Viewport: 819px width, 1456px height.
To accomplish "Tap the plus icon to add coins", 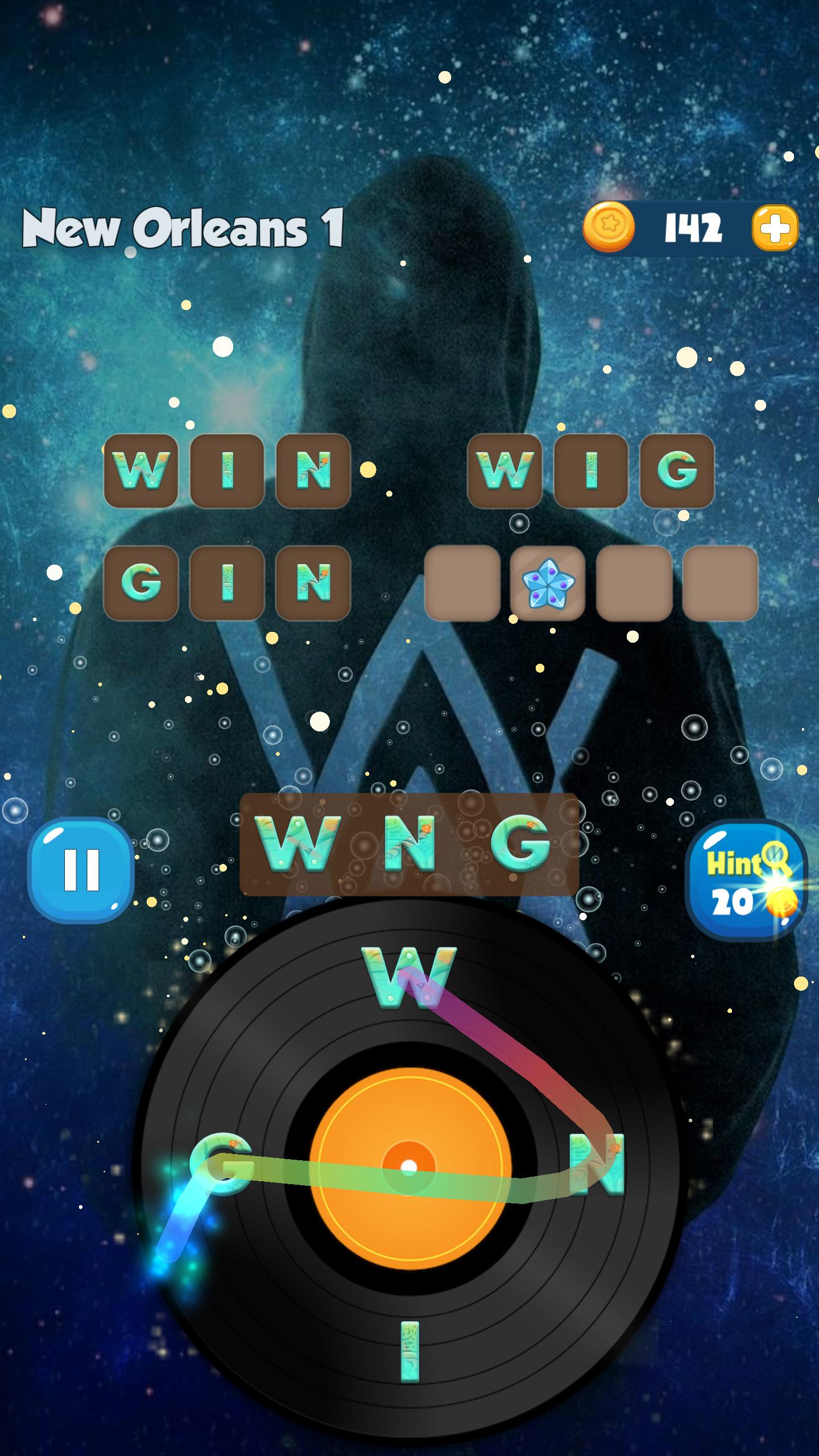I will point(775,228).
